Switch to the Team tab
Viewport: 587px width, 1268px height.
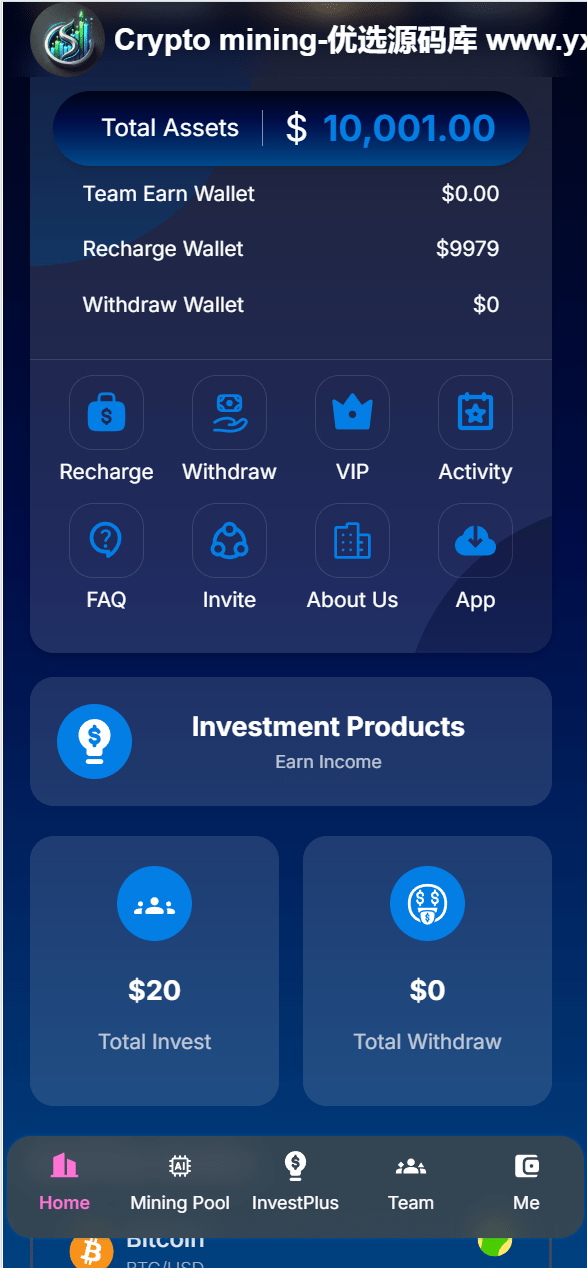pyautogui.click(x=411, y=1183)
